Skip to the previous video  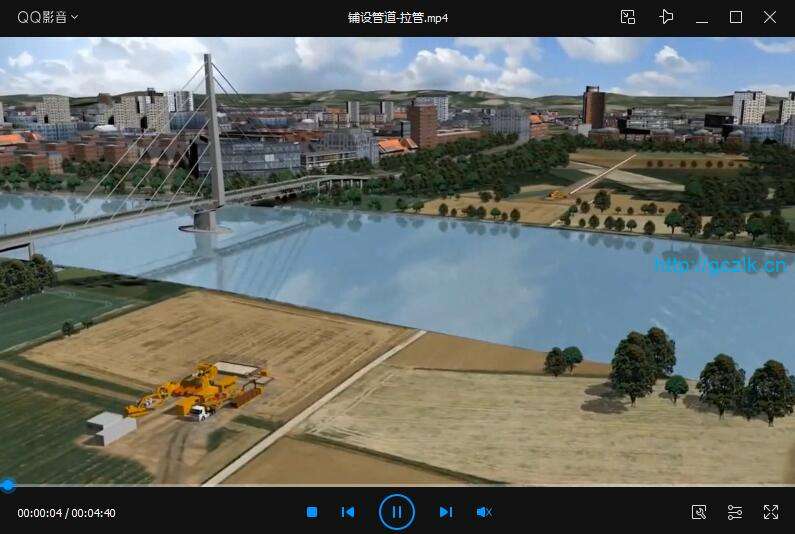click(348, 512)
